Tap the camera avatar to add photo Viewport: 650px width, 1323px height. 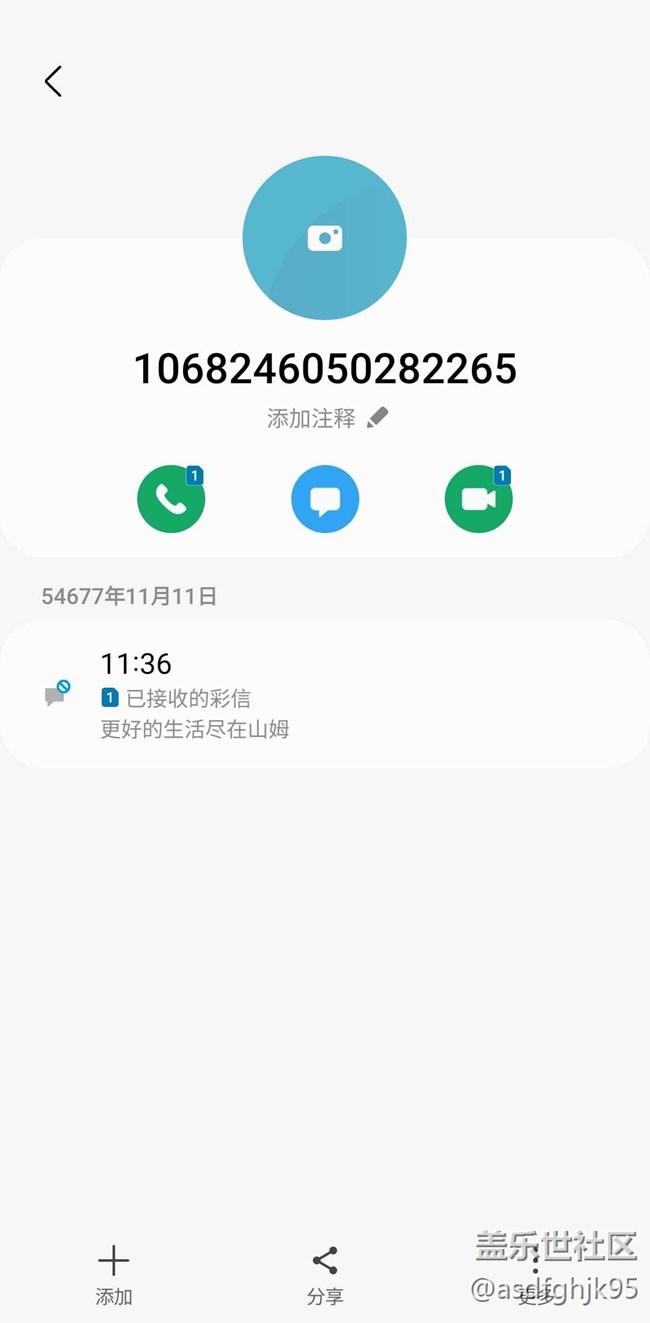coord(324,238)
